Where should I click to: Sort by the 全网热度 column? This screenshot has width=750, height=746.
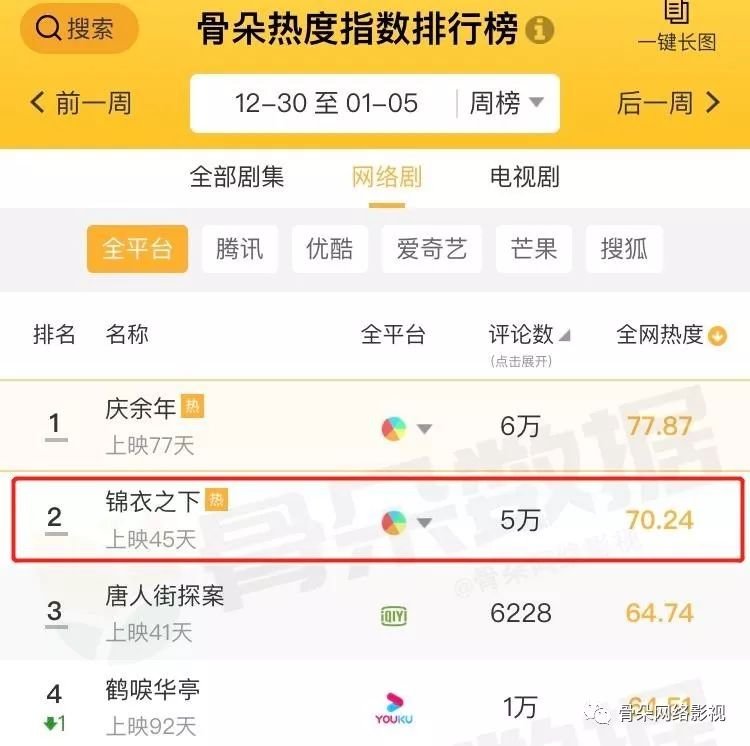tap(671, 335)
